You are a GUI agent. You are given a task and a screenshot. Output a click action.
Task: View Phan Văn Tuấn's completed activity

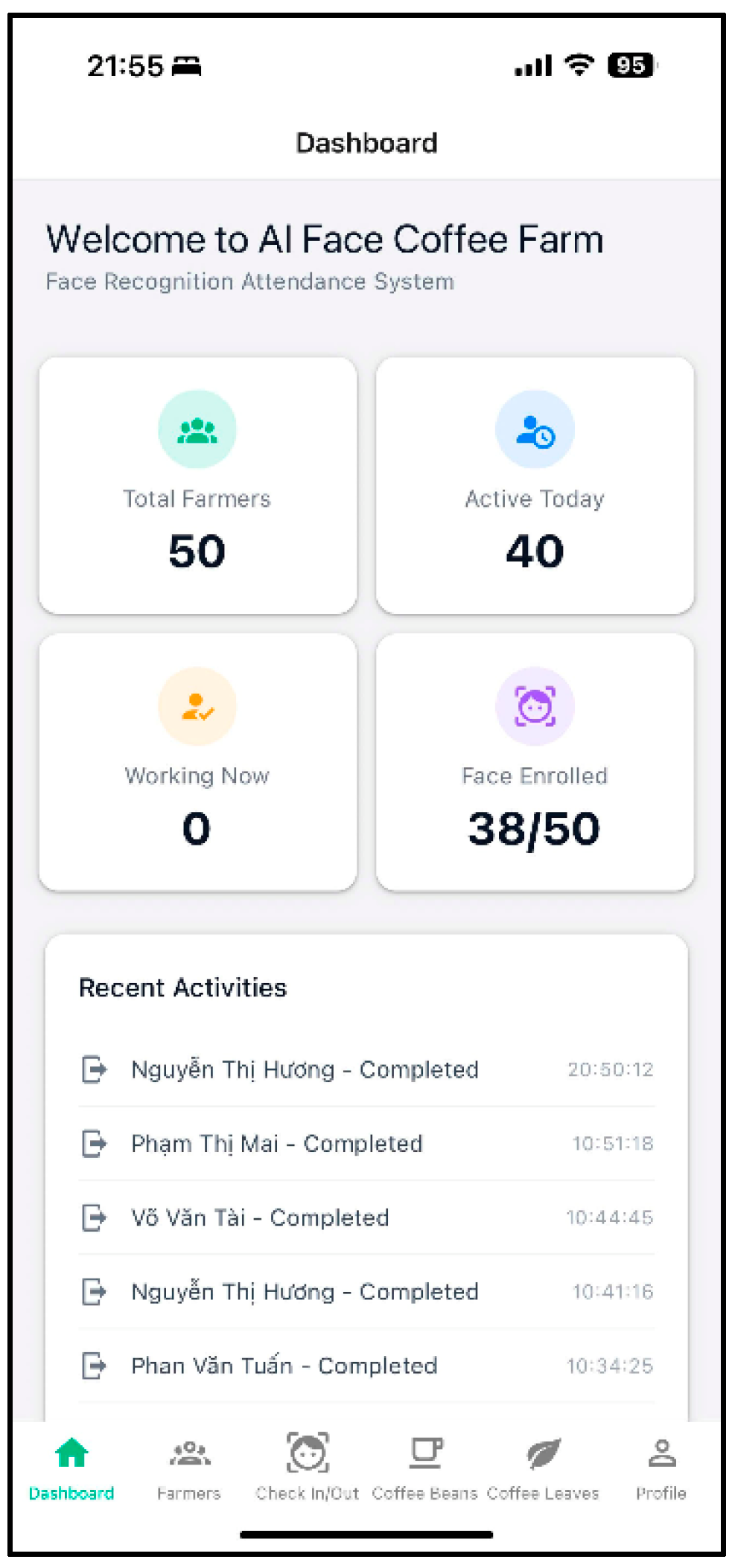366,1366
